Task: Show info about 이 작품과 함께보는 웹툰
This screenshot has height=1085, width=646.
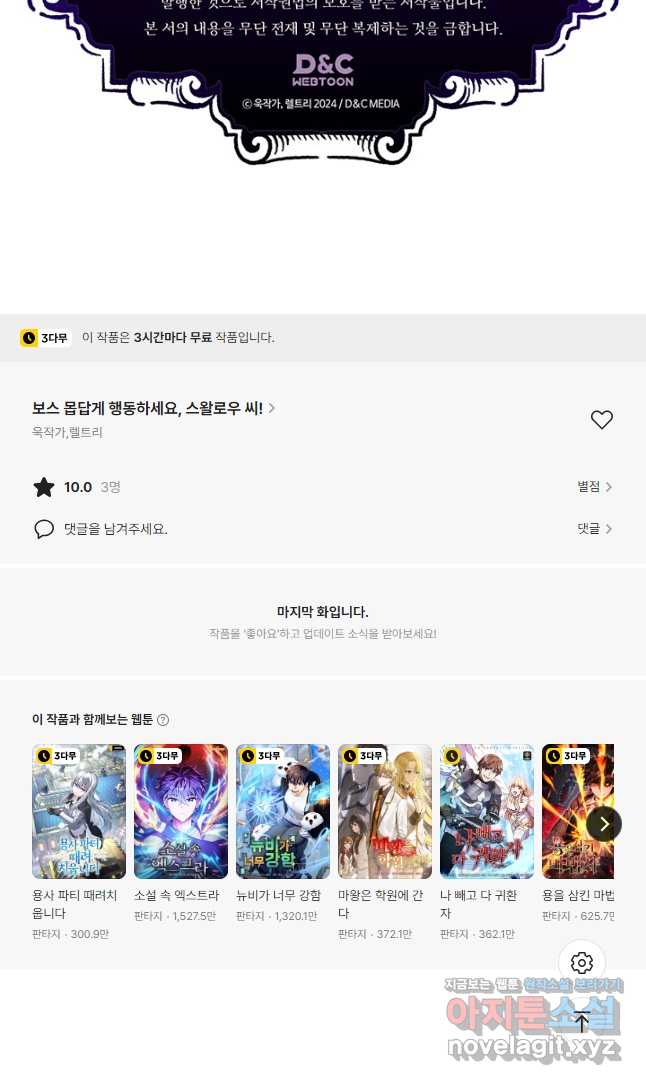Action: coord(163,720)
